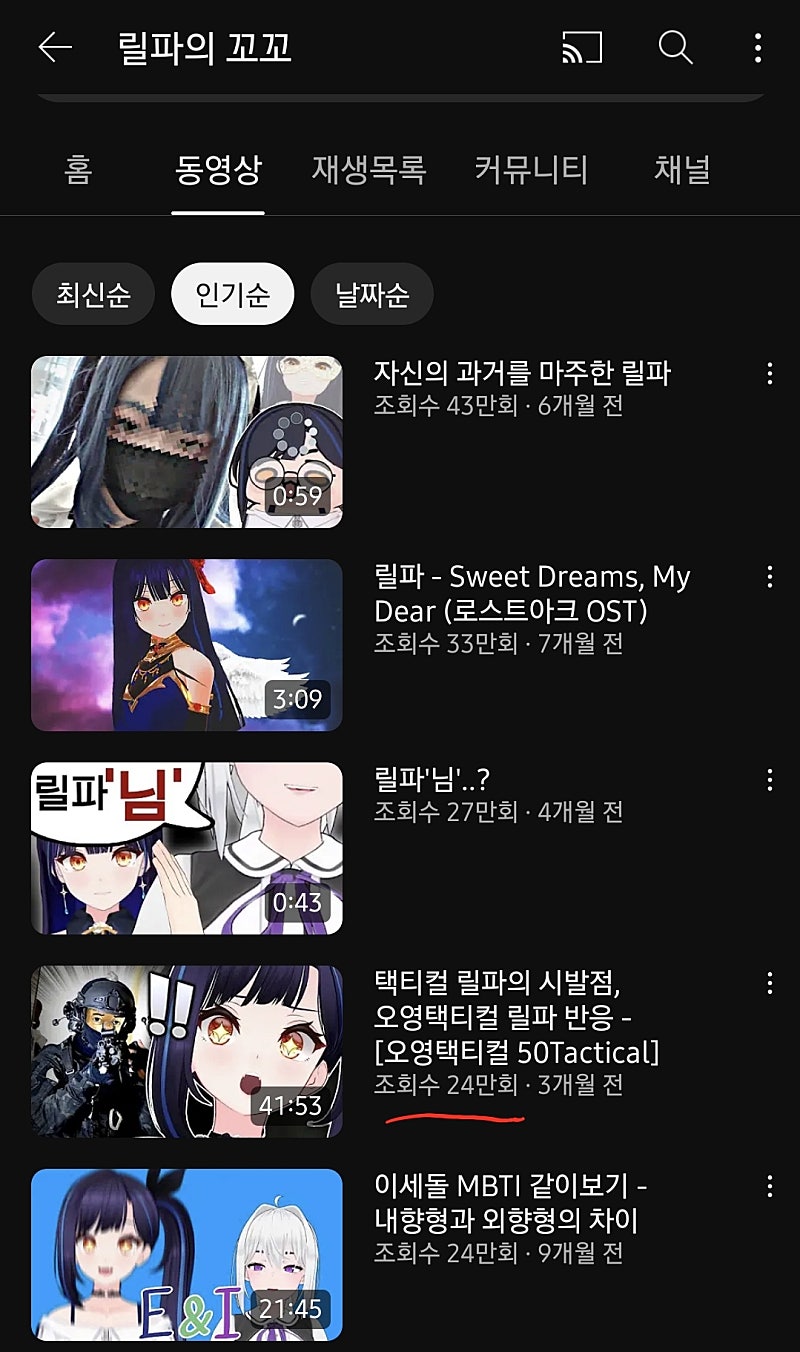
Task: Switch to the 홈 tab
Action: tap(78, 170)
